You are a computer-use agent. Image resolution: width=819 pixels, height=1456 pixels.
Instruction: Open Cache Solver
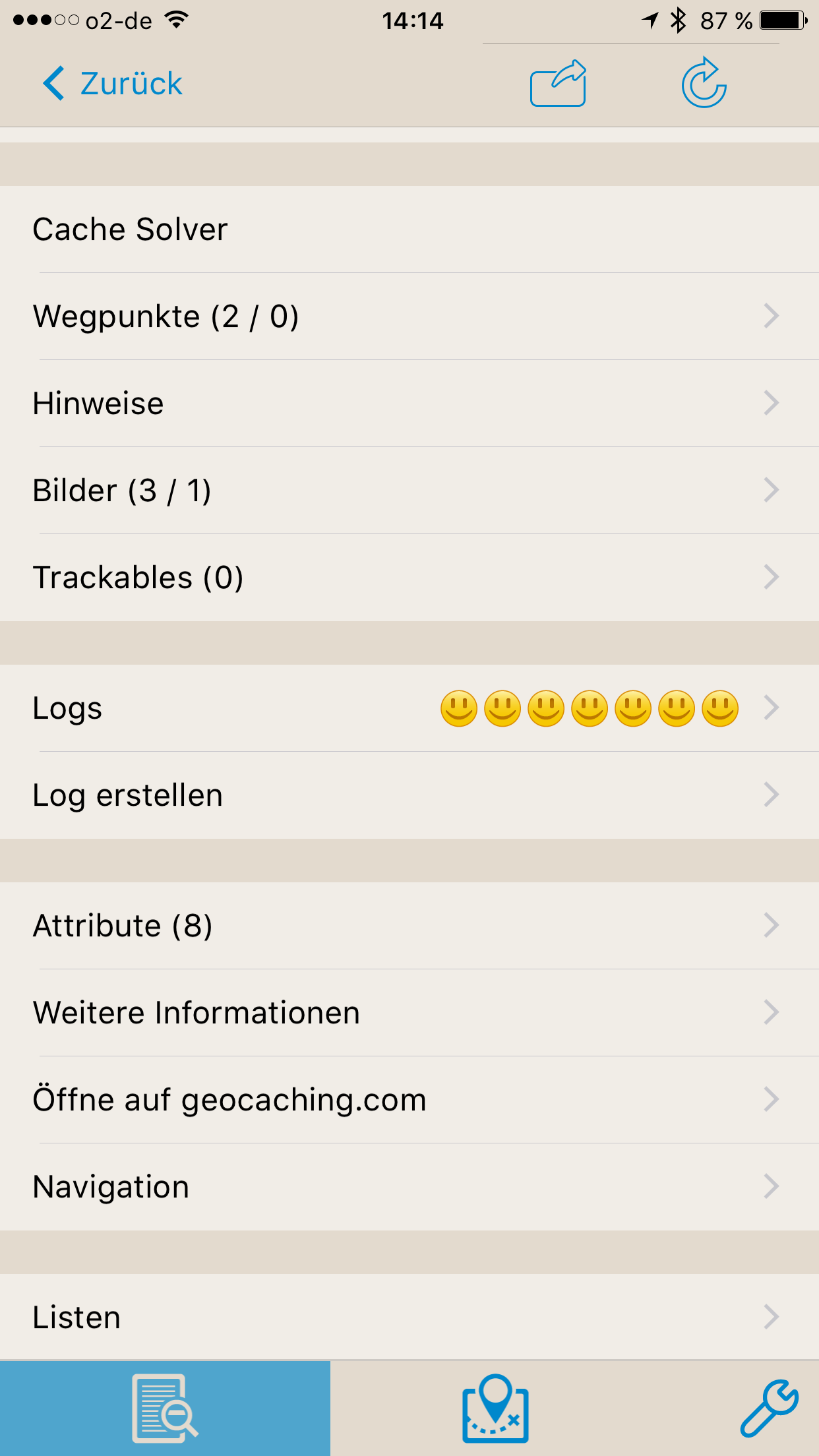click(409, 229)
